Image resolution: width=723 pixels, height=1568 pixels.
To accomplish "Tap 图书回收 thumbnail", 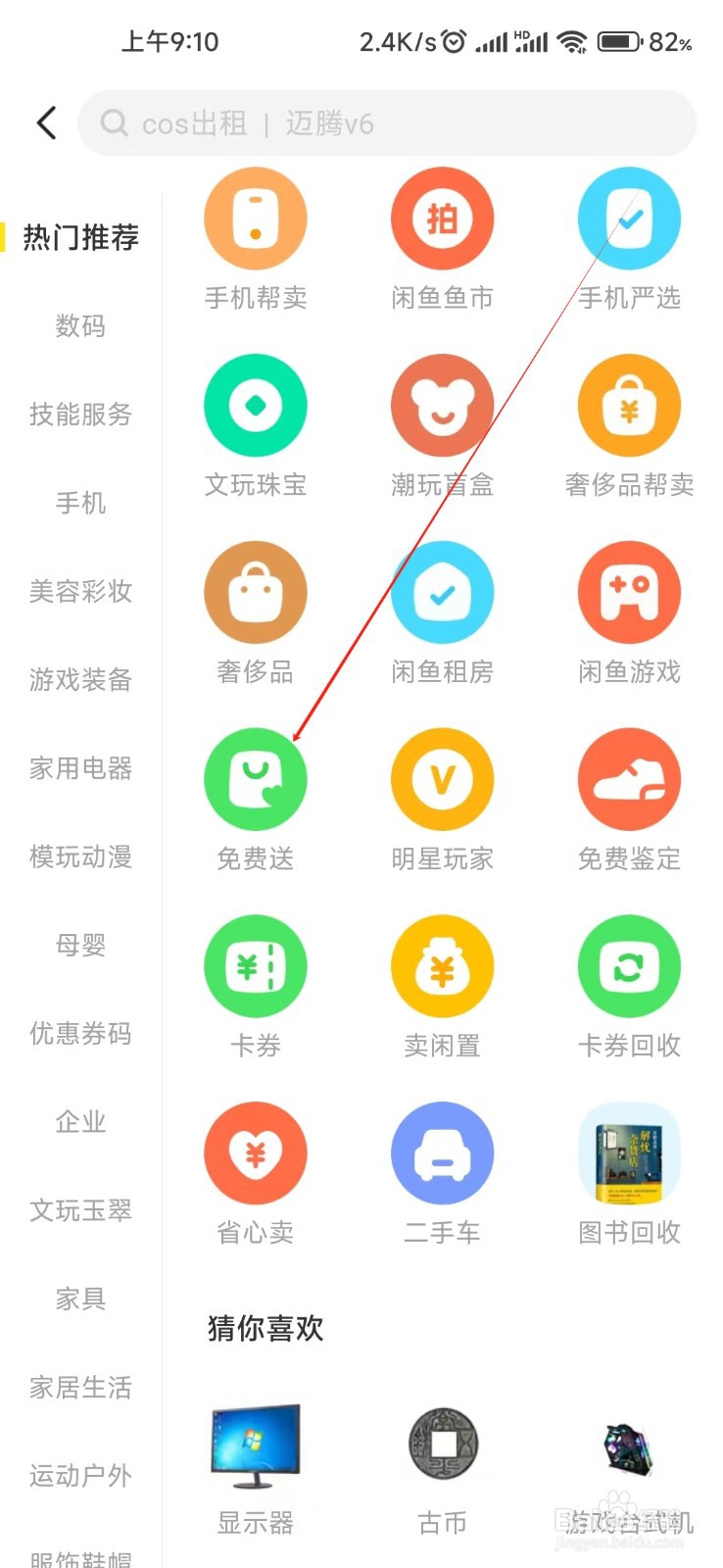I will tap(629, 1152).
